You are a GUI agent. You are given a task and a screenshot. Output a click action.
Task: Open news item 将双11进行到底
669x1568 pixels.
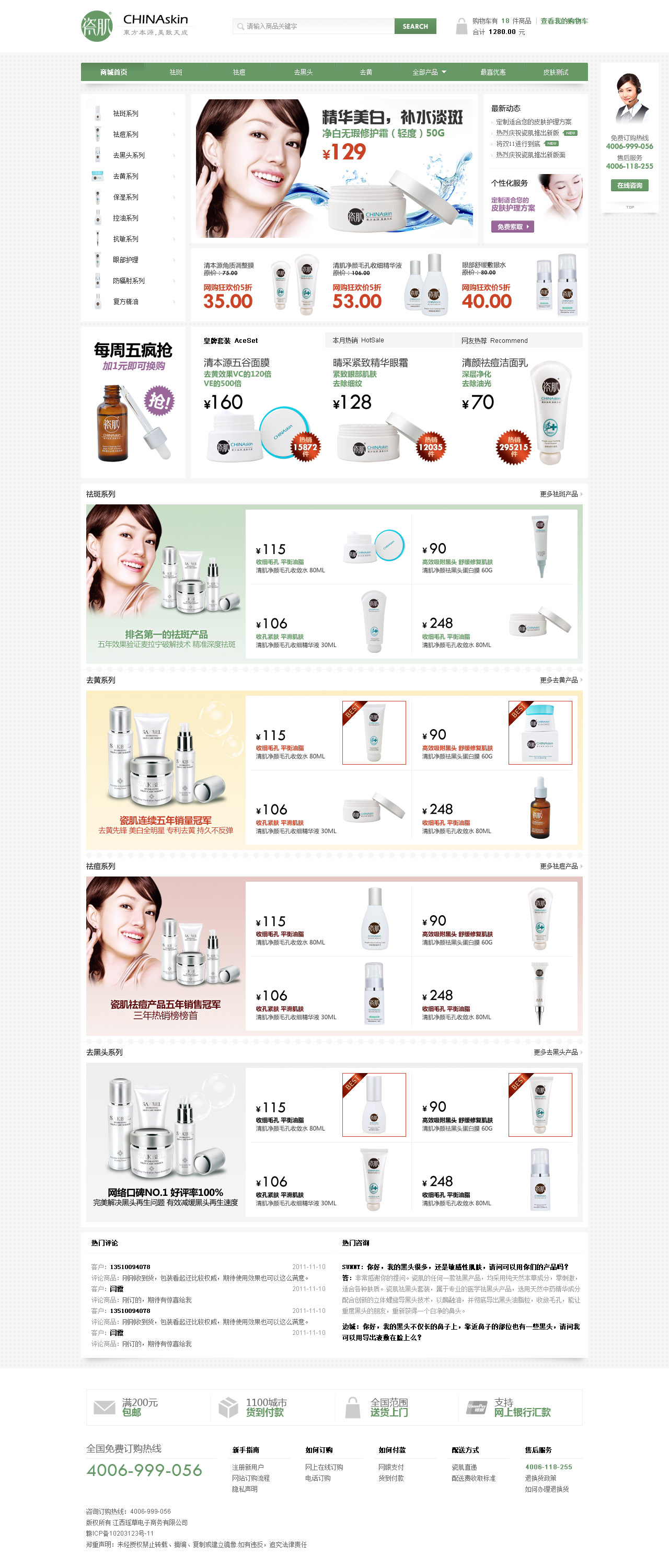point(517,144)
